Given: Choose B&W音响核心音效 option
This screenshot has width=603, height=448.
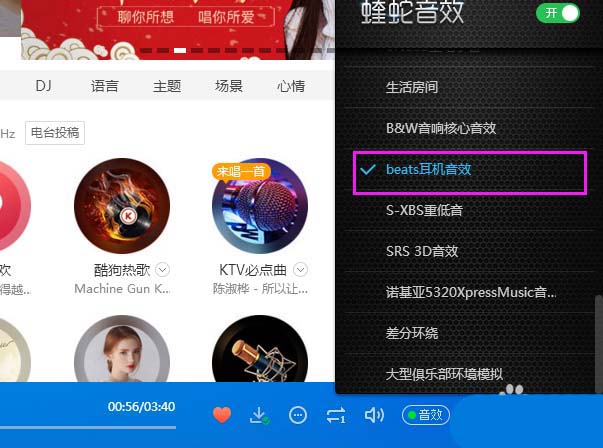Looking at the screenshot, I should [441, 128].
